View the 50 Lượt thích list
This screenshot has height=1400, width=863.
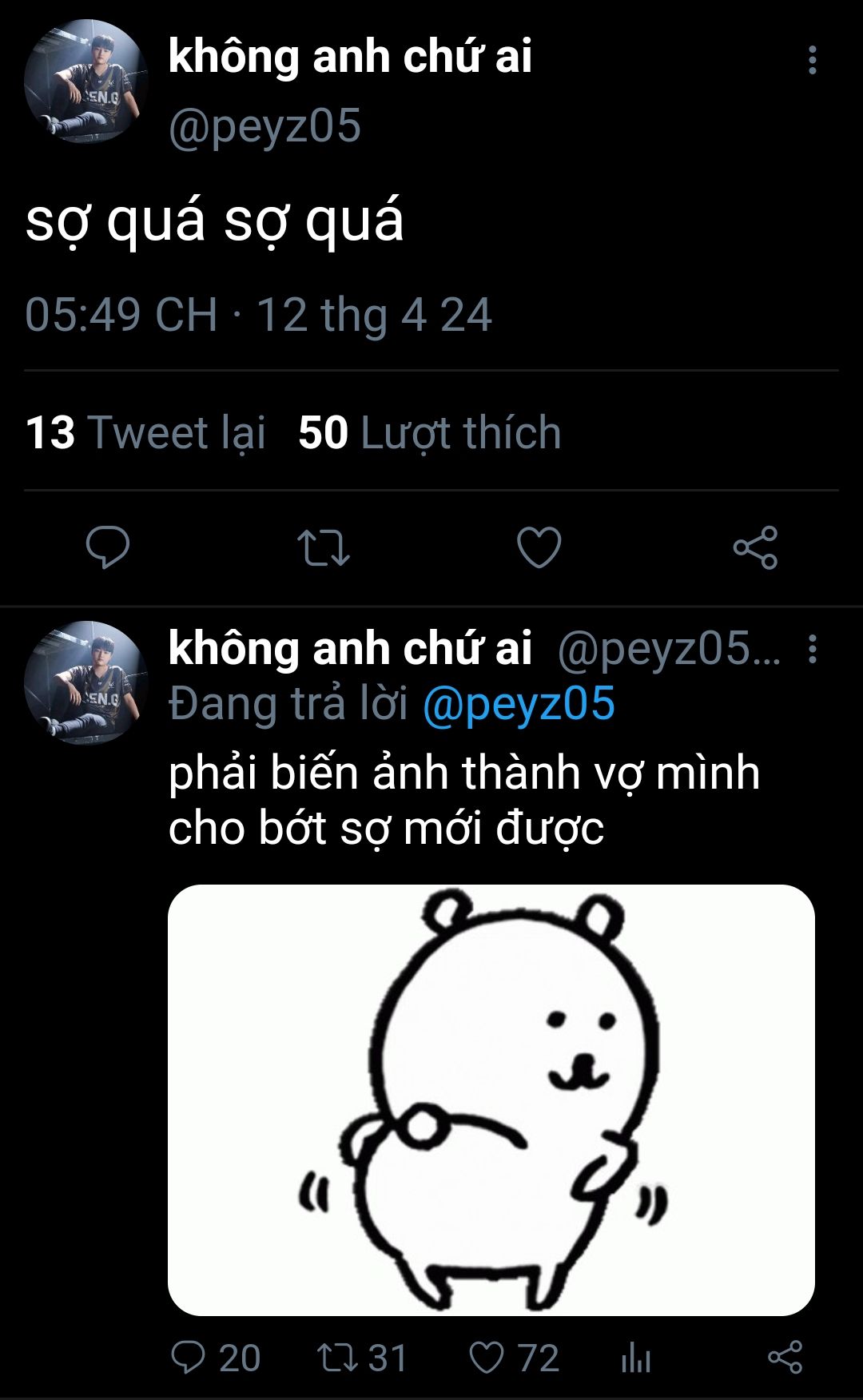point(430,432)
